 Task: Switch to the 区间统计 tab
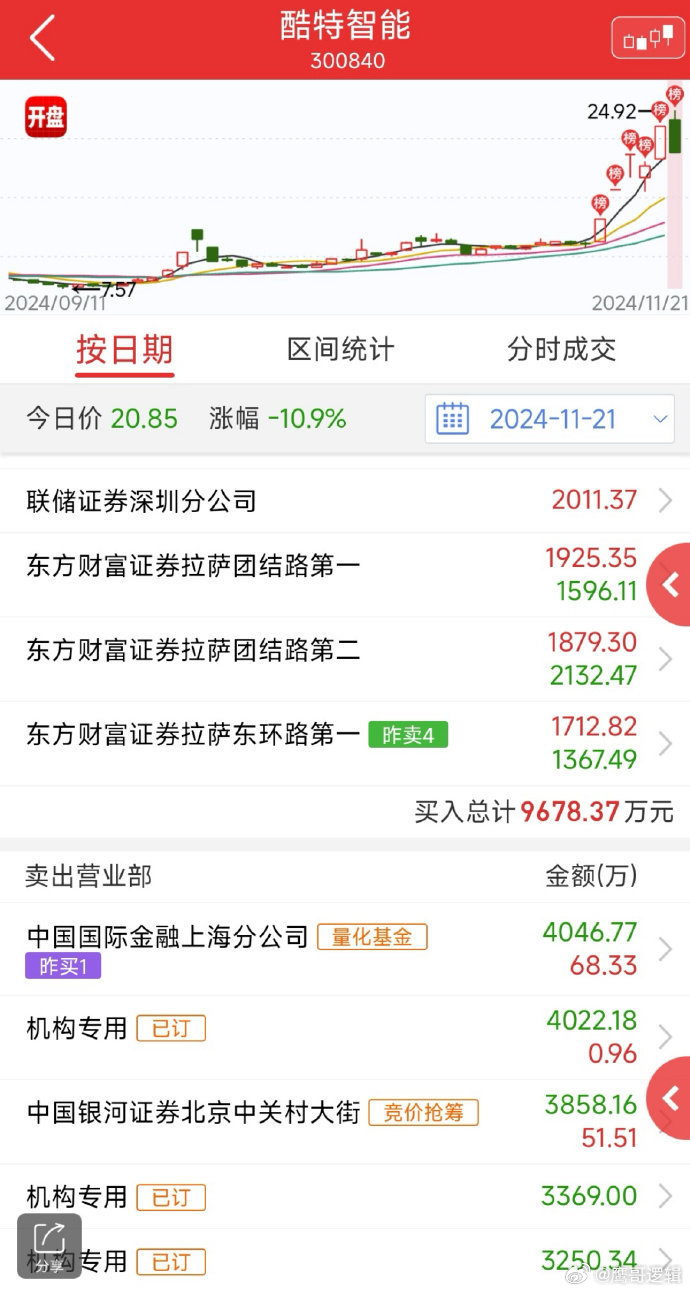[341, 349]
